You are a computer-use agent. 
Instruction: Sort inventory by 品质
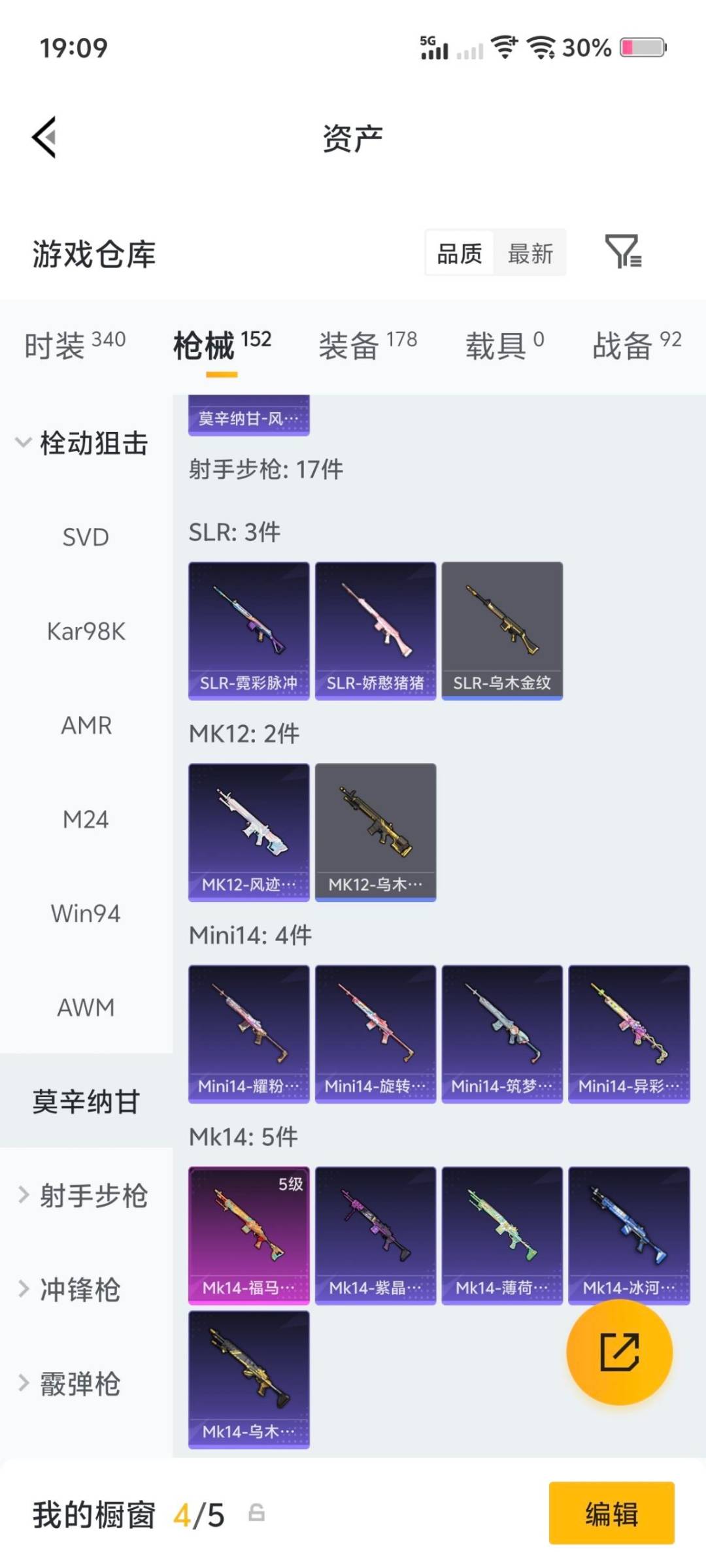[x=459, y=252]
